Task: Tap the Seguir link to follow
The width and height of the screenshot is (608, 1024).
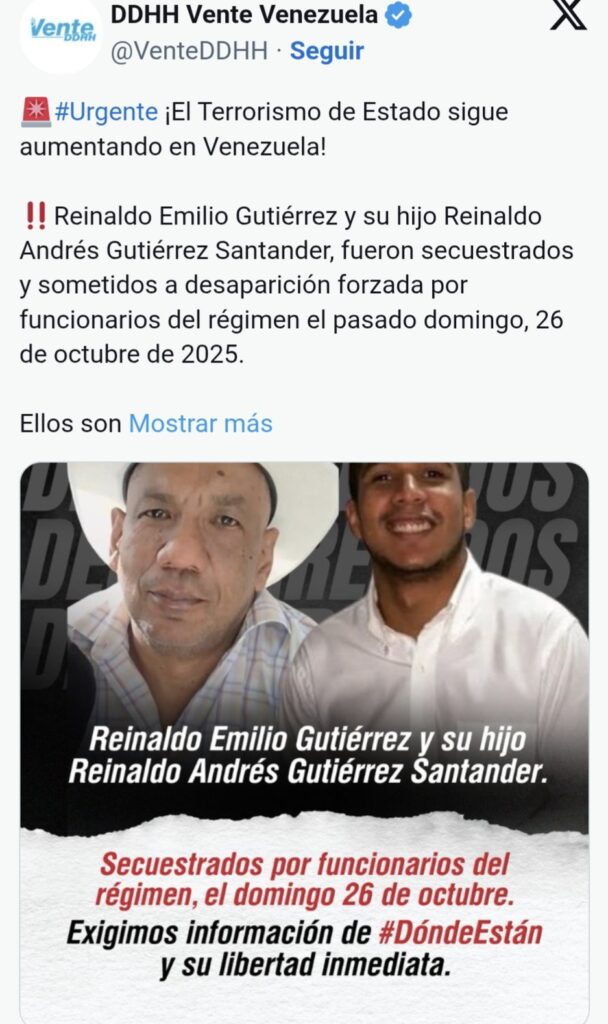Action: point(327,51)
